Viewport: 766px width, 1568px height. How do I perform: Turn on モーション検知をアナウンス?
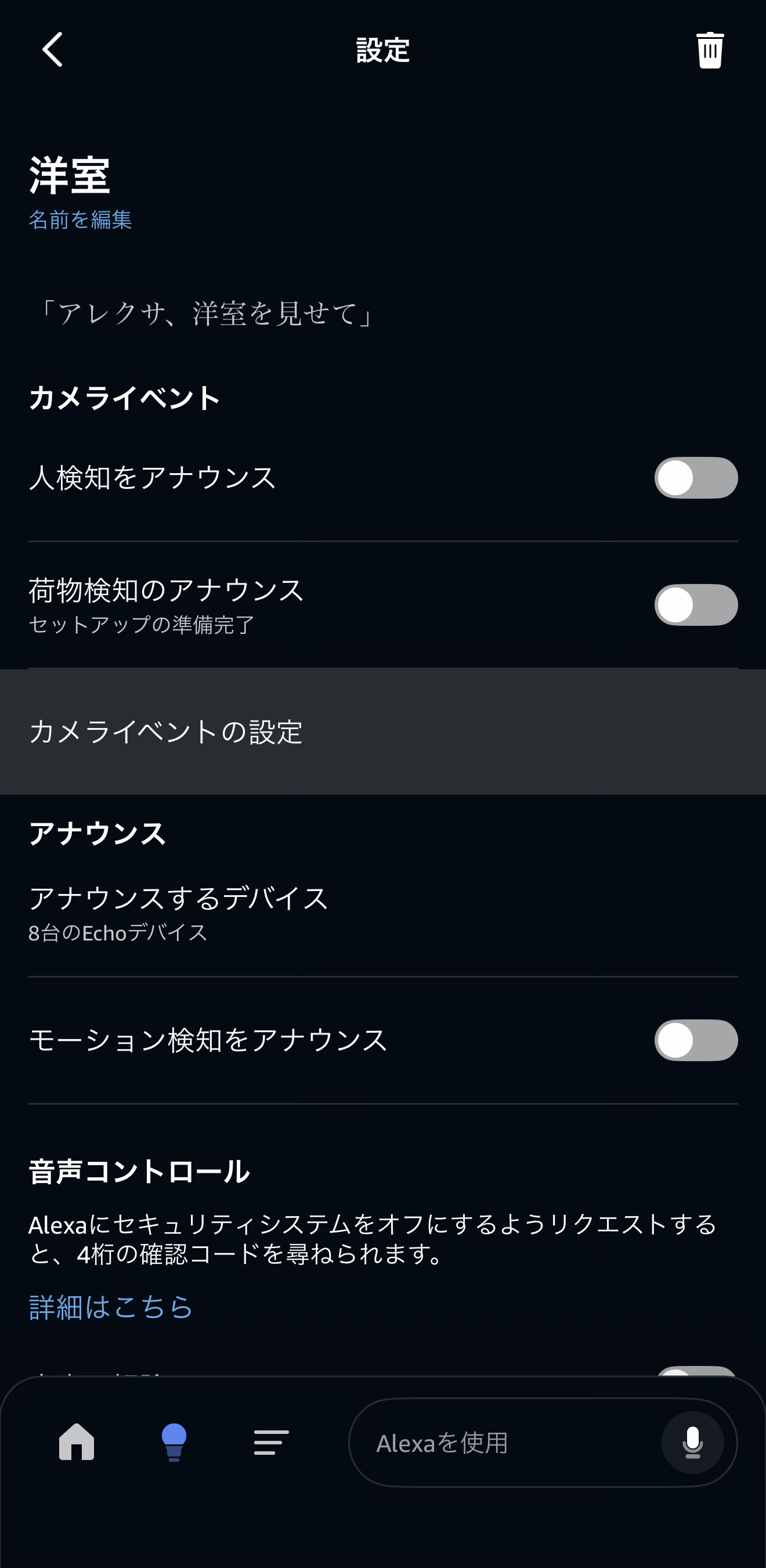point(695,1040)
